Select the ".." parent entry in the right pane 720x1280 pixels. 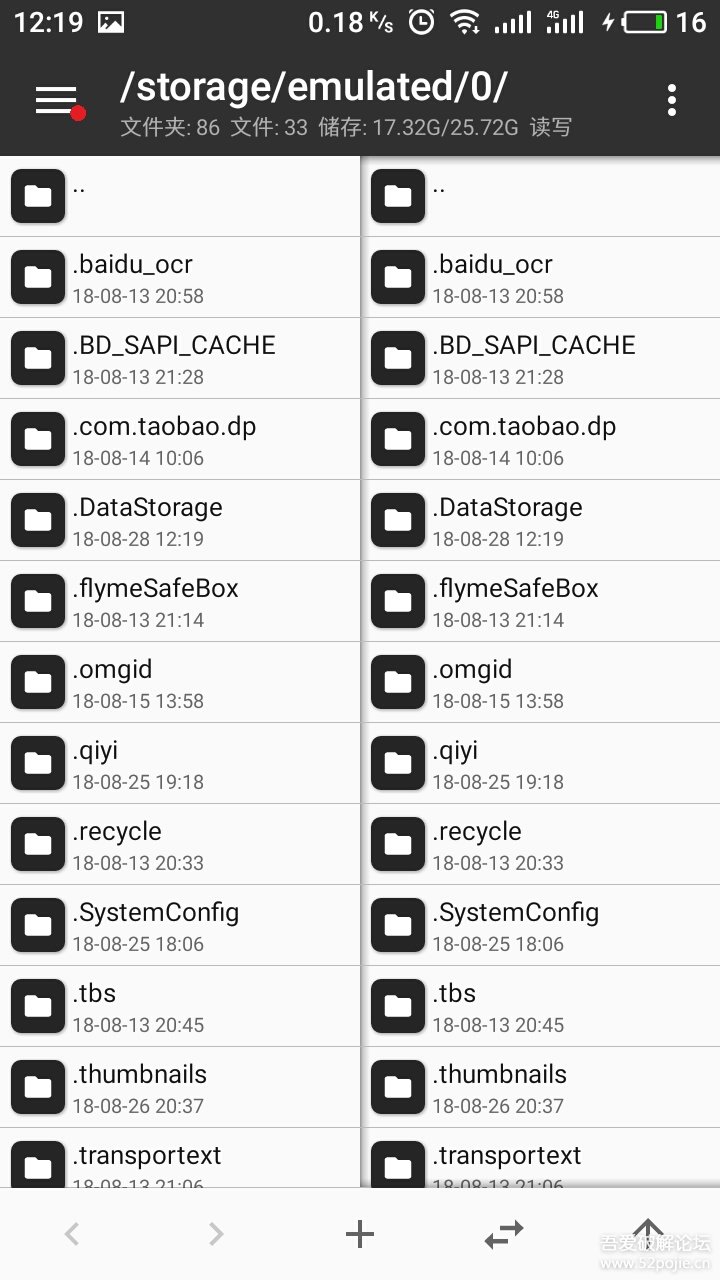coord(540,196)
